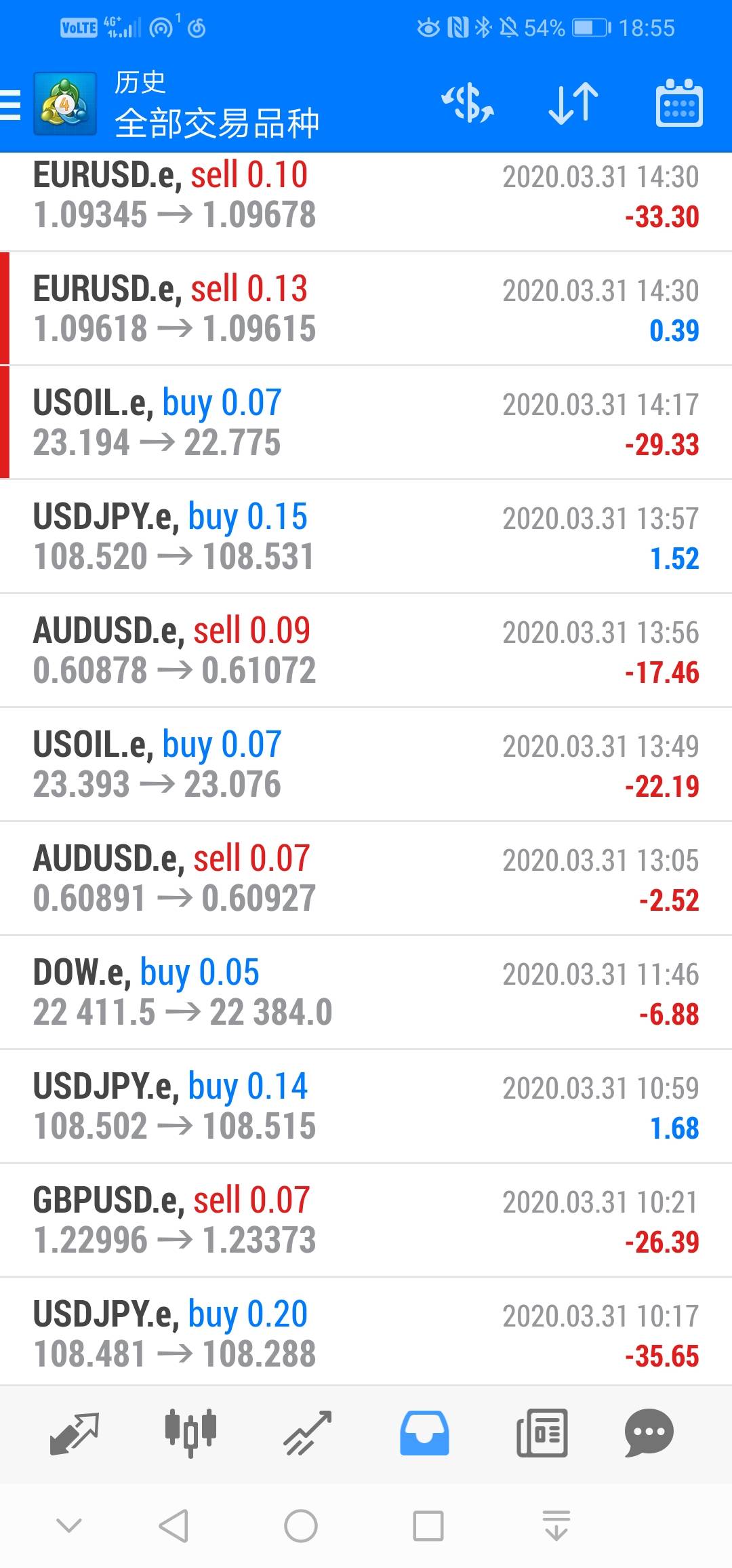Screen dimensions: 732x1568
Task: Open the sort order arrows
Action: pyautogui.click(x=573, y=104)
